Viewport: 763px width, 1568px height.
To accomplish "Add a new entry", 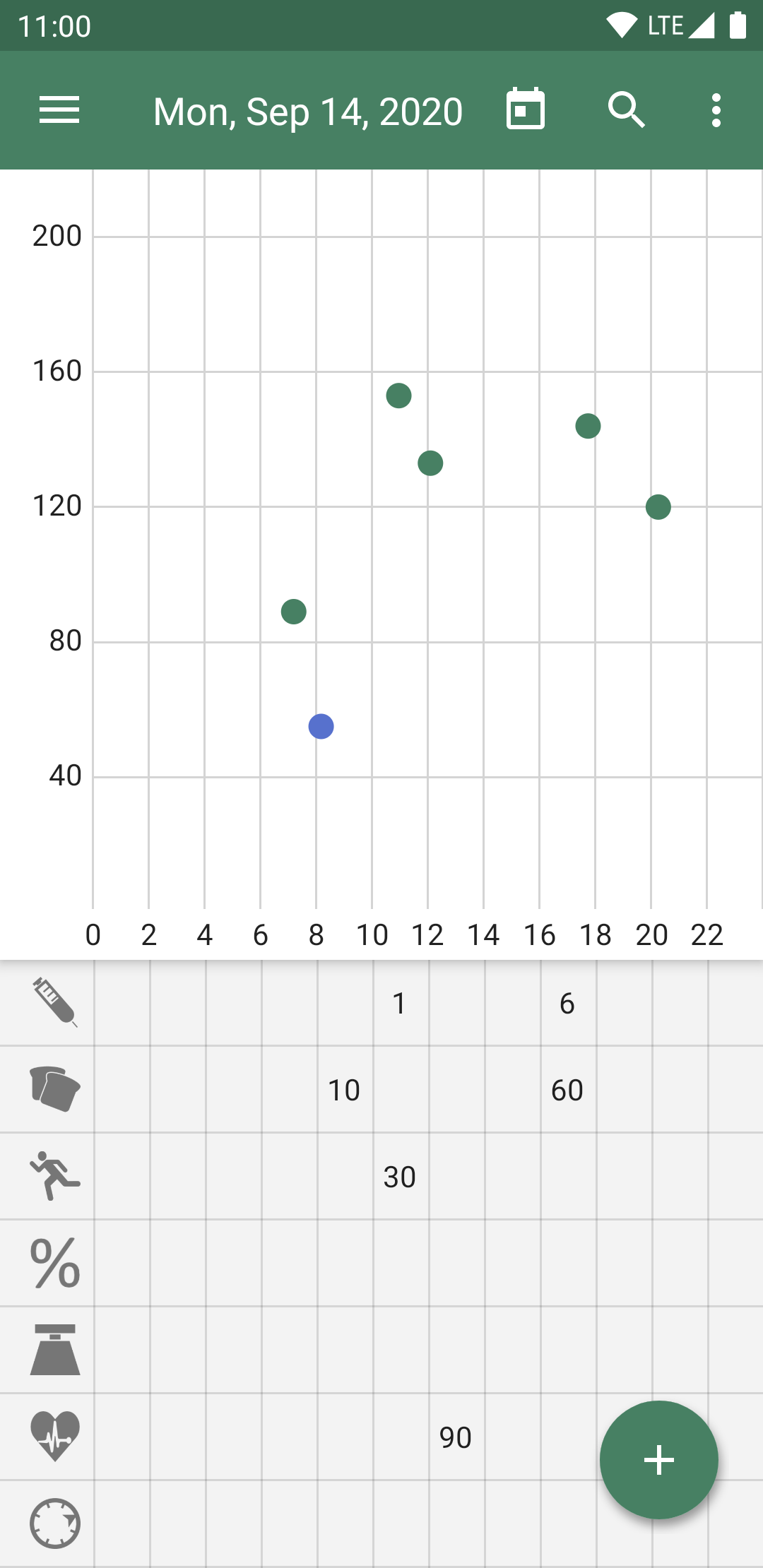I will point(658,1459).
